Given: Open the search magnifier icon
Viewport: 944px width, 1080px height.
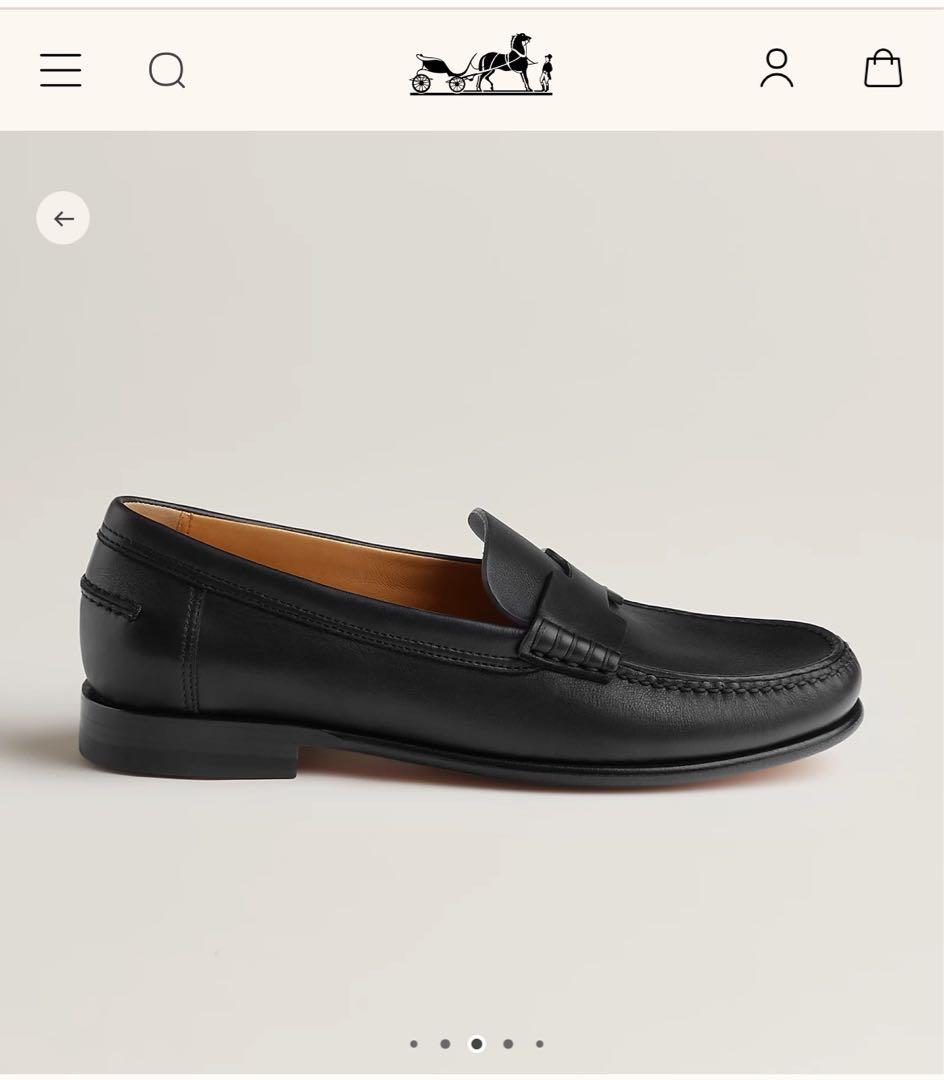Looking at the screenshot, I should pyautogui.click(x=166, y=69).
